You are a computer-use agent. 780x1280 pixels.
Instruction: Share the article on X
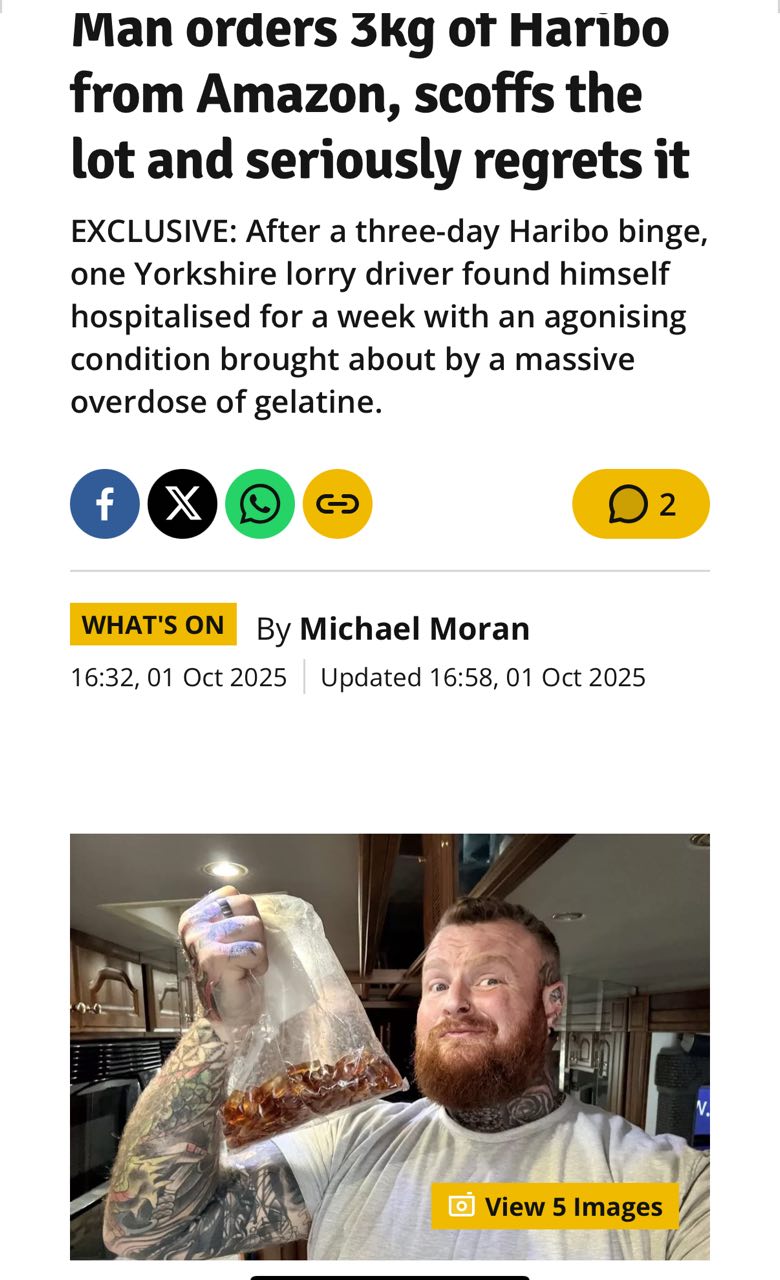coord(182,504)
